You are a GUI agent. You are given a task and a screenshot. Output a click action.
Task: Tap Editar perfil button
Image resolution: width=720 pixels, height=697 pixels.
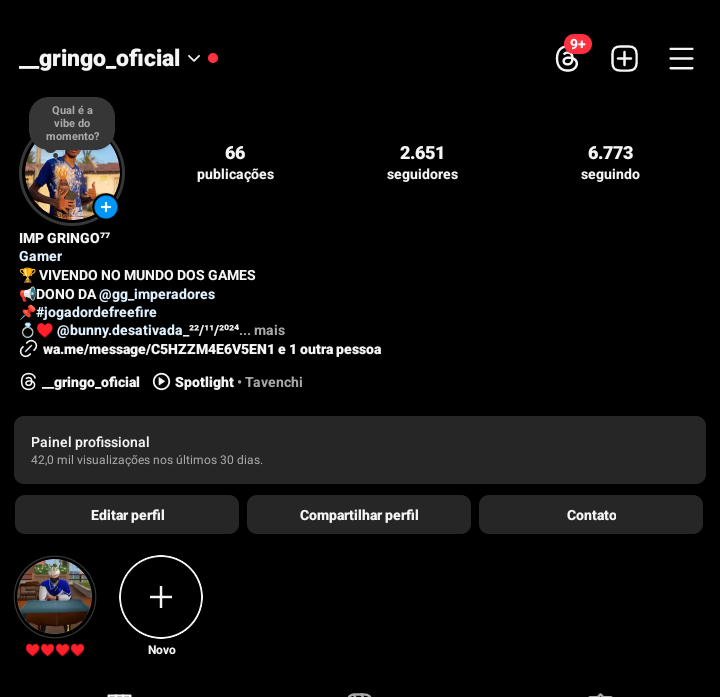127,515
